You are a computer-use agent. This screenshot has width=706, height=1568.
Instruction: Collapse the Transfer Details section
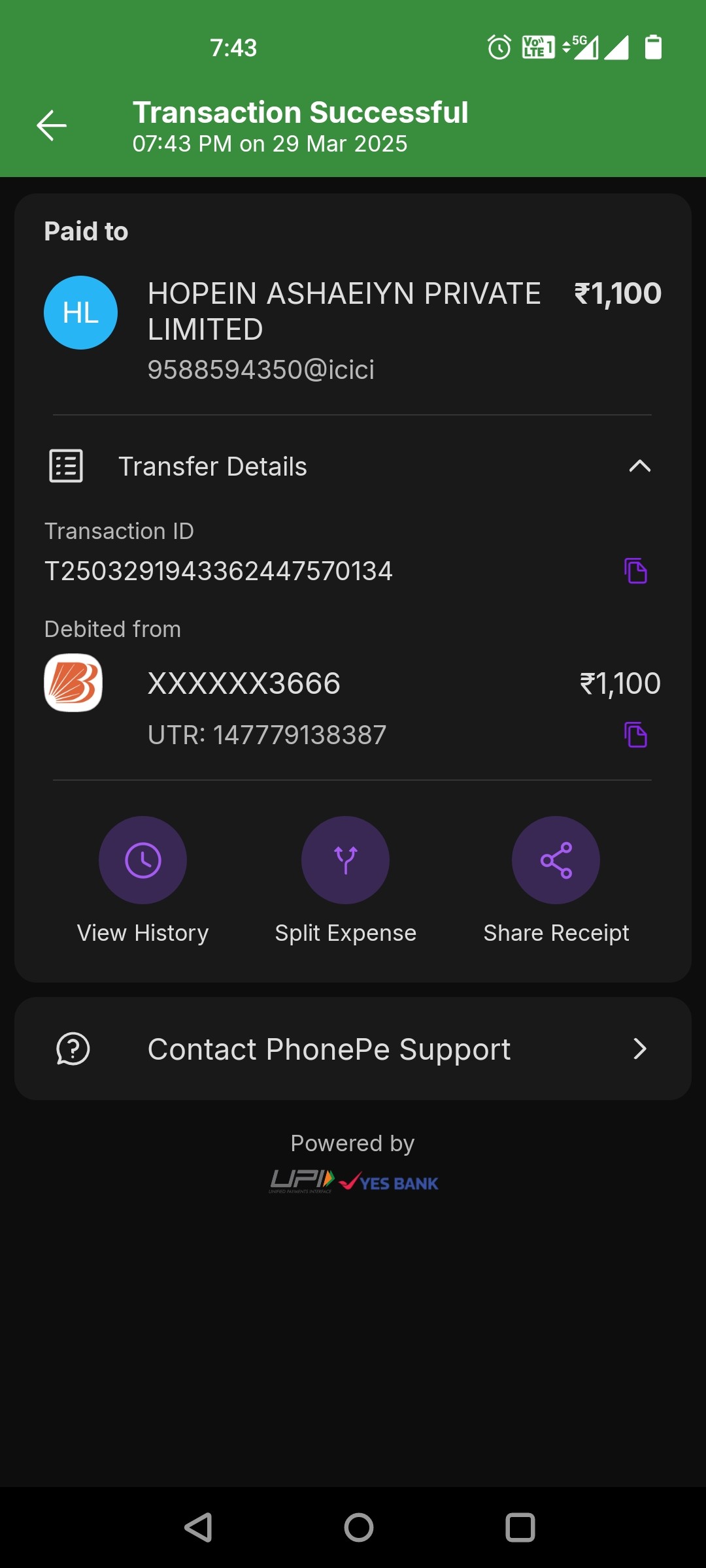(639, 466)
